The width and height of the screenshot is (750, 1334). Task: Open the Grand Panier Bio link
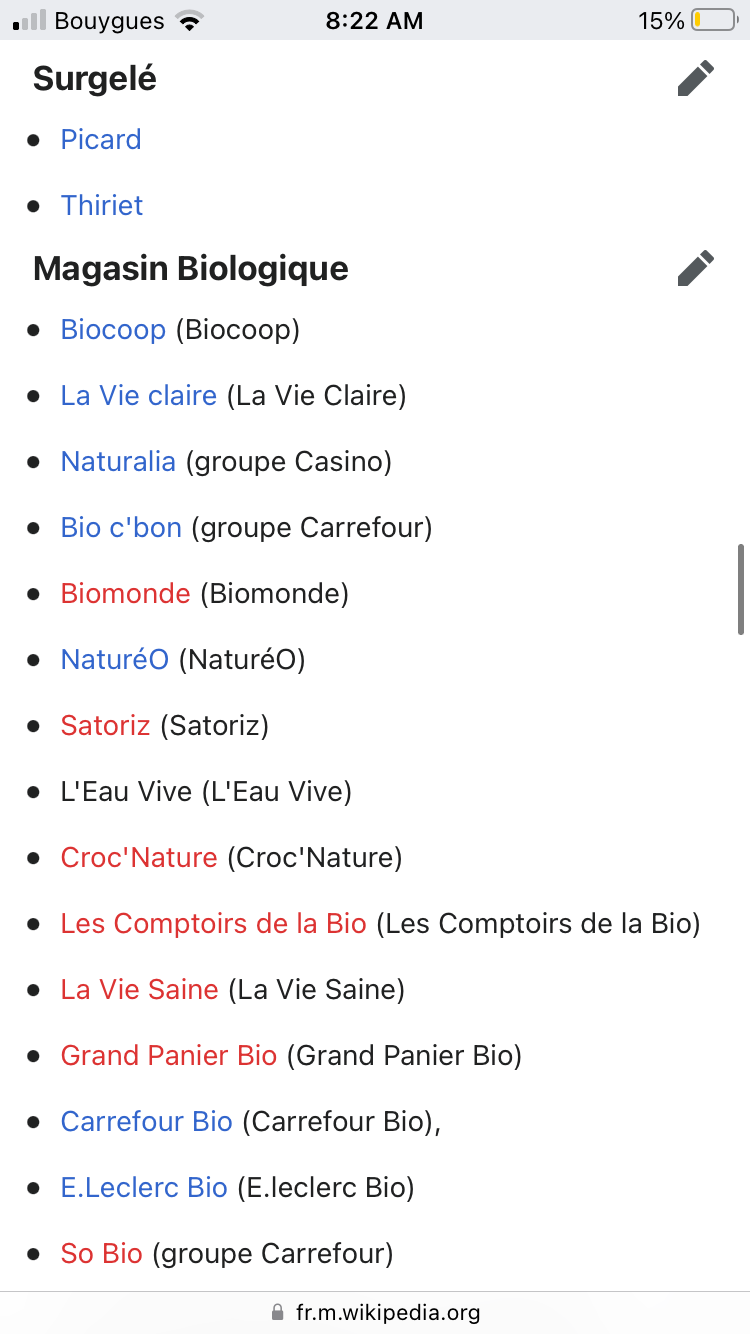pos(169,1055)
